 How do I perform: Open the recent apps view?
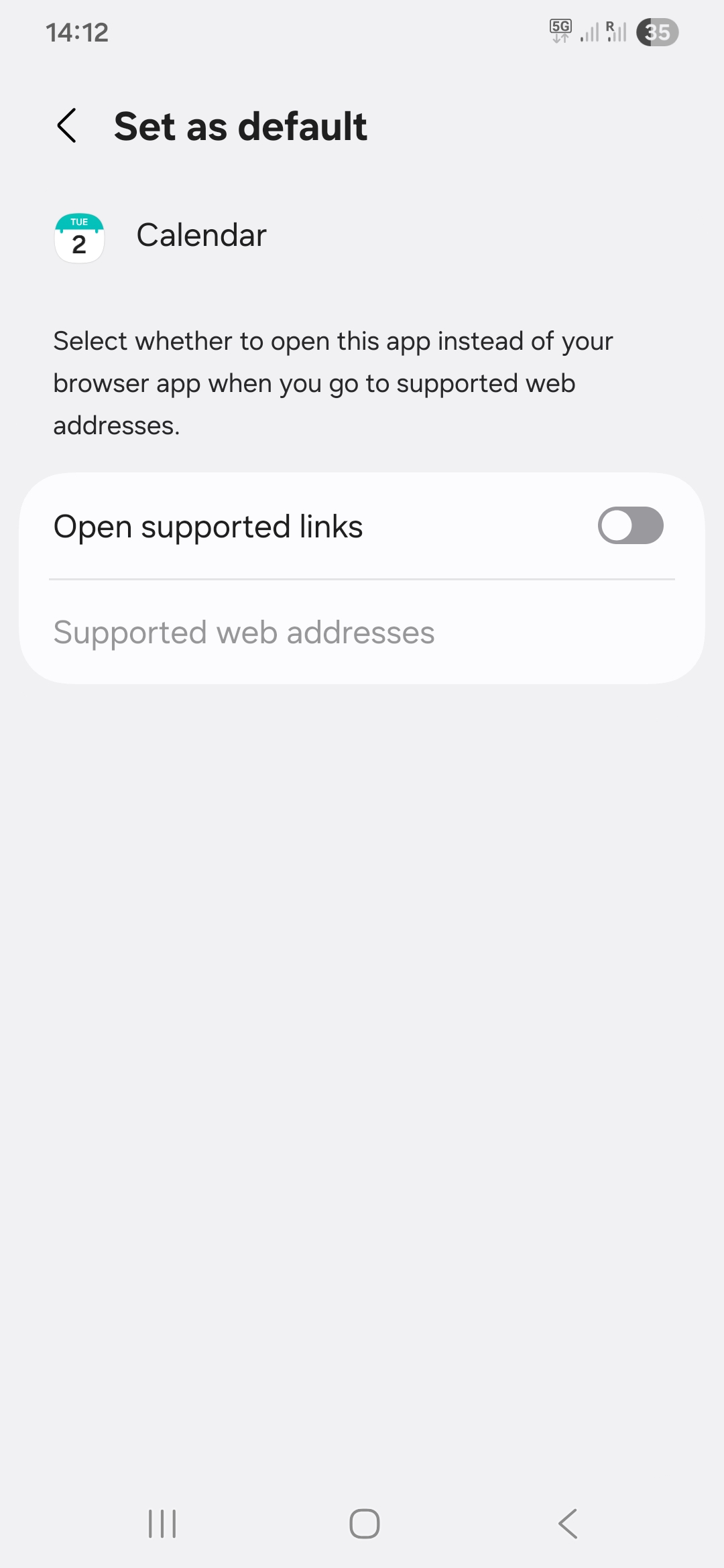click(162, 1523)
